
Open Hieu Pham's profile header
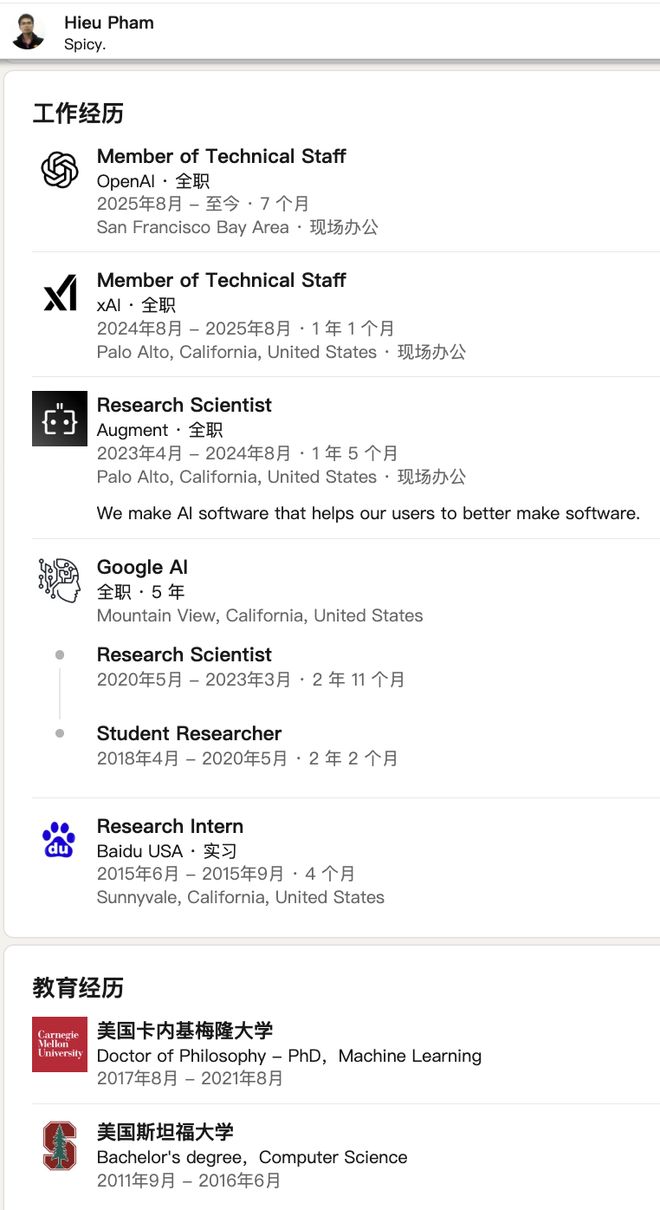(109, 23)
